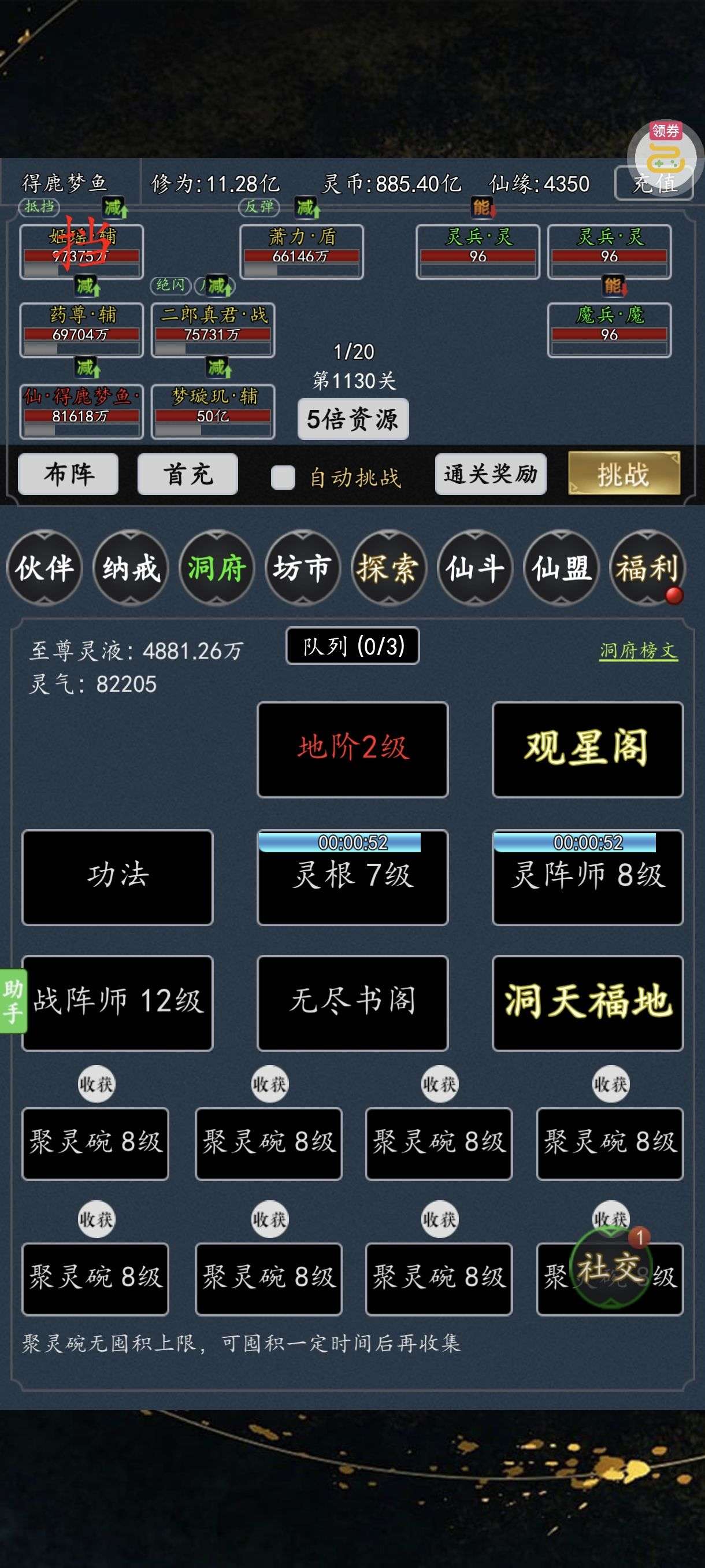Open the 首充 first recharge offer
This screenshot has width=705, height=1568.
[x=187, y=474]
